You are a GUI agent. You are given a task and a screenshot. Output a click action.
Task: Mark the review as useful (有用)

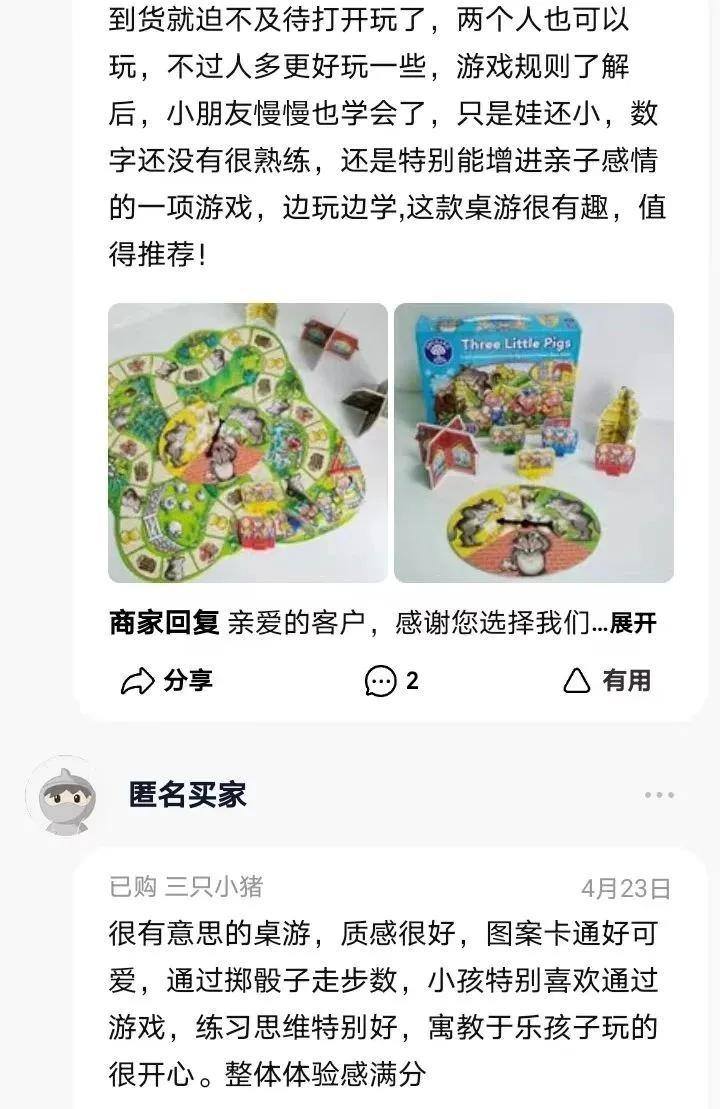point(606,681)
